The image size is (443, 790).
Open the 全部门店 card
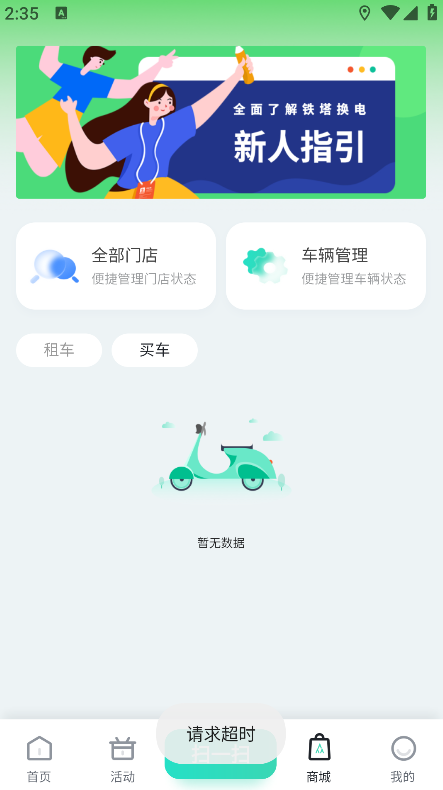(116, 266)
